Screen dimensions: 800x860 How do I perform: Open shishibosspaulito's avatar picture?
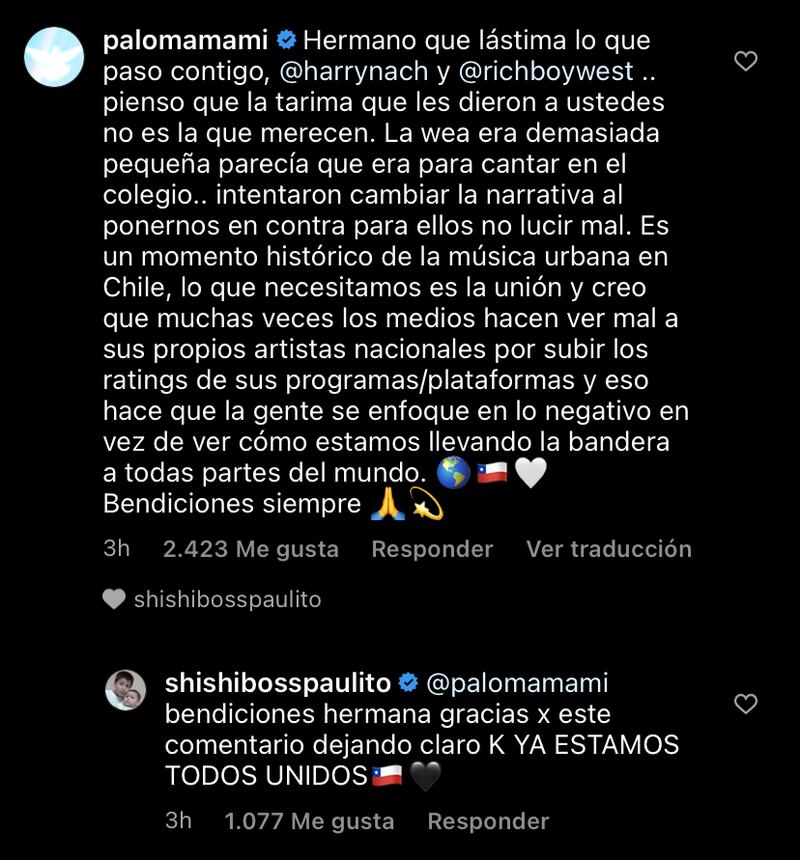click(x=127, y=691)
